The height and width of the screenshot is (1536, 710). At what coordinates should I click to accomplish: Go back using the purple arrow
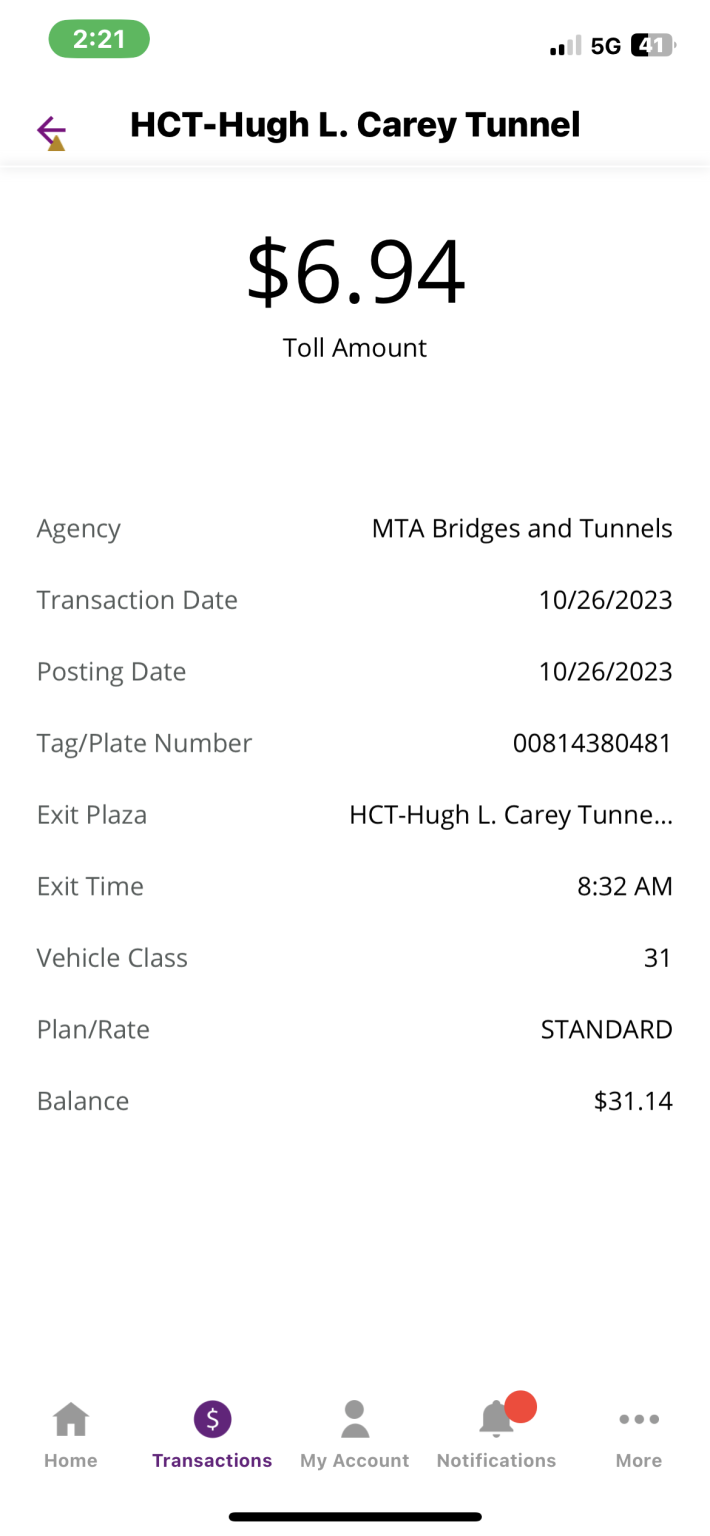[x=51, y=130]
